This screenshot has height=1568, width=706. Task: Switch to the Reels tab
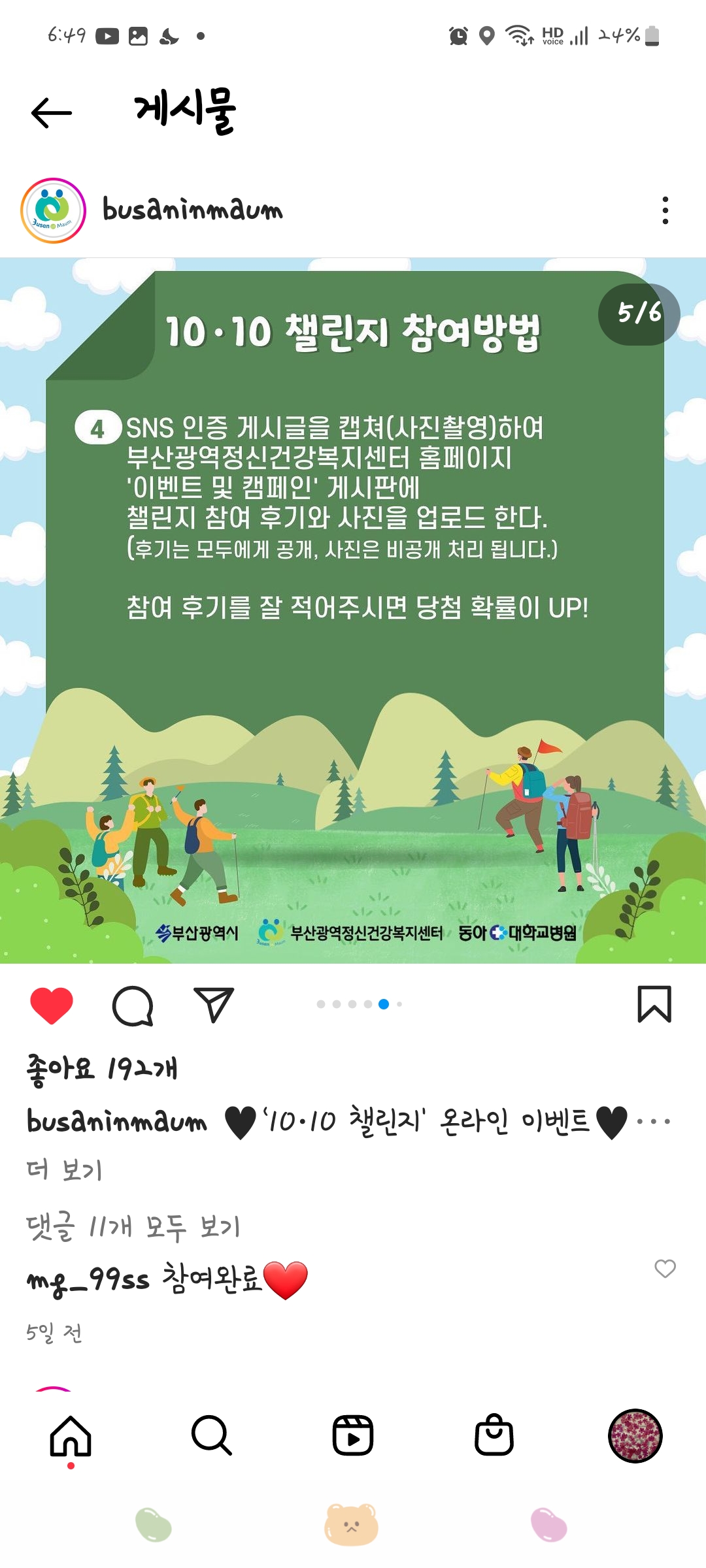353,1436
